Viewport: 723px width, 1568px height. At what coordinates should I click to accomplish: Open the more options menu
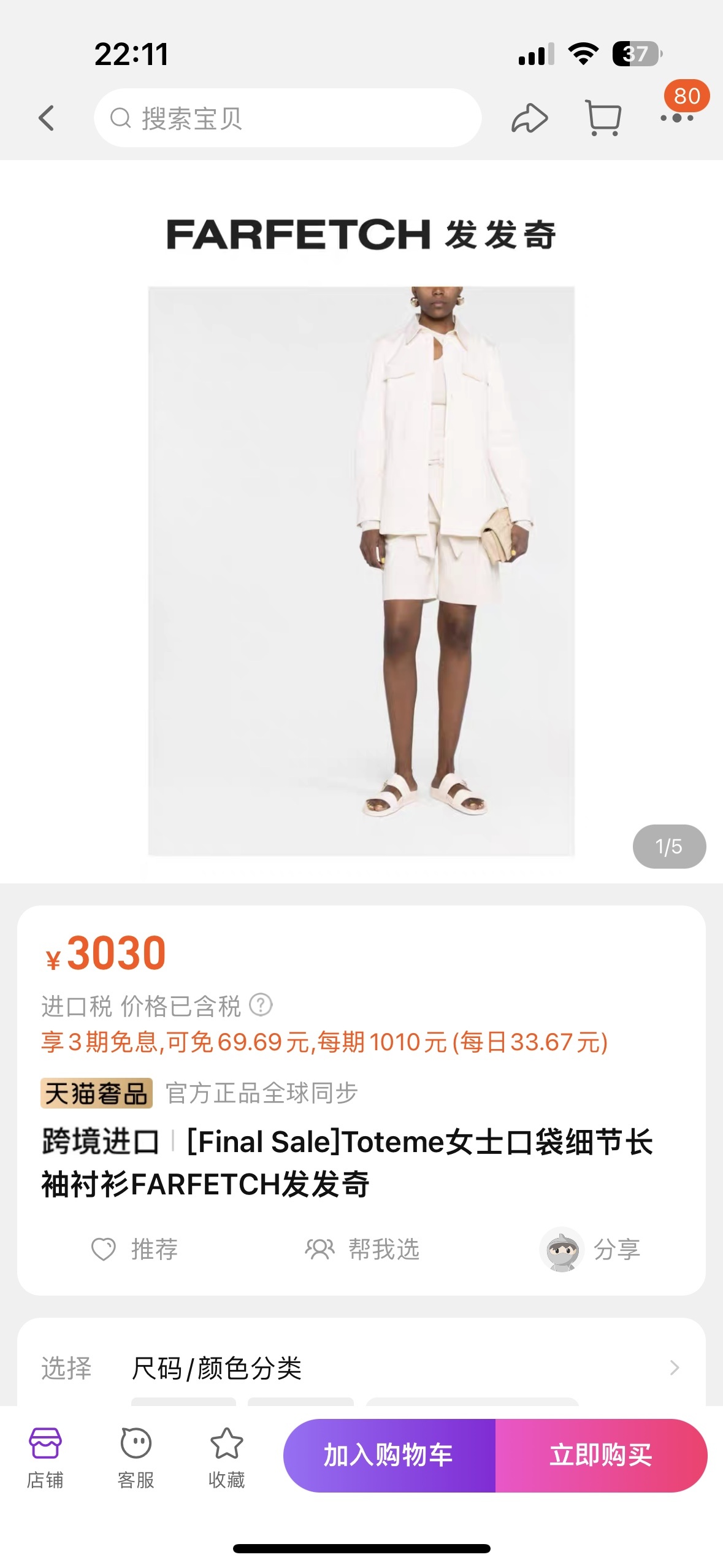tap(676, 118)
